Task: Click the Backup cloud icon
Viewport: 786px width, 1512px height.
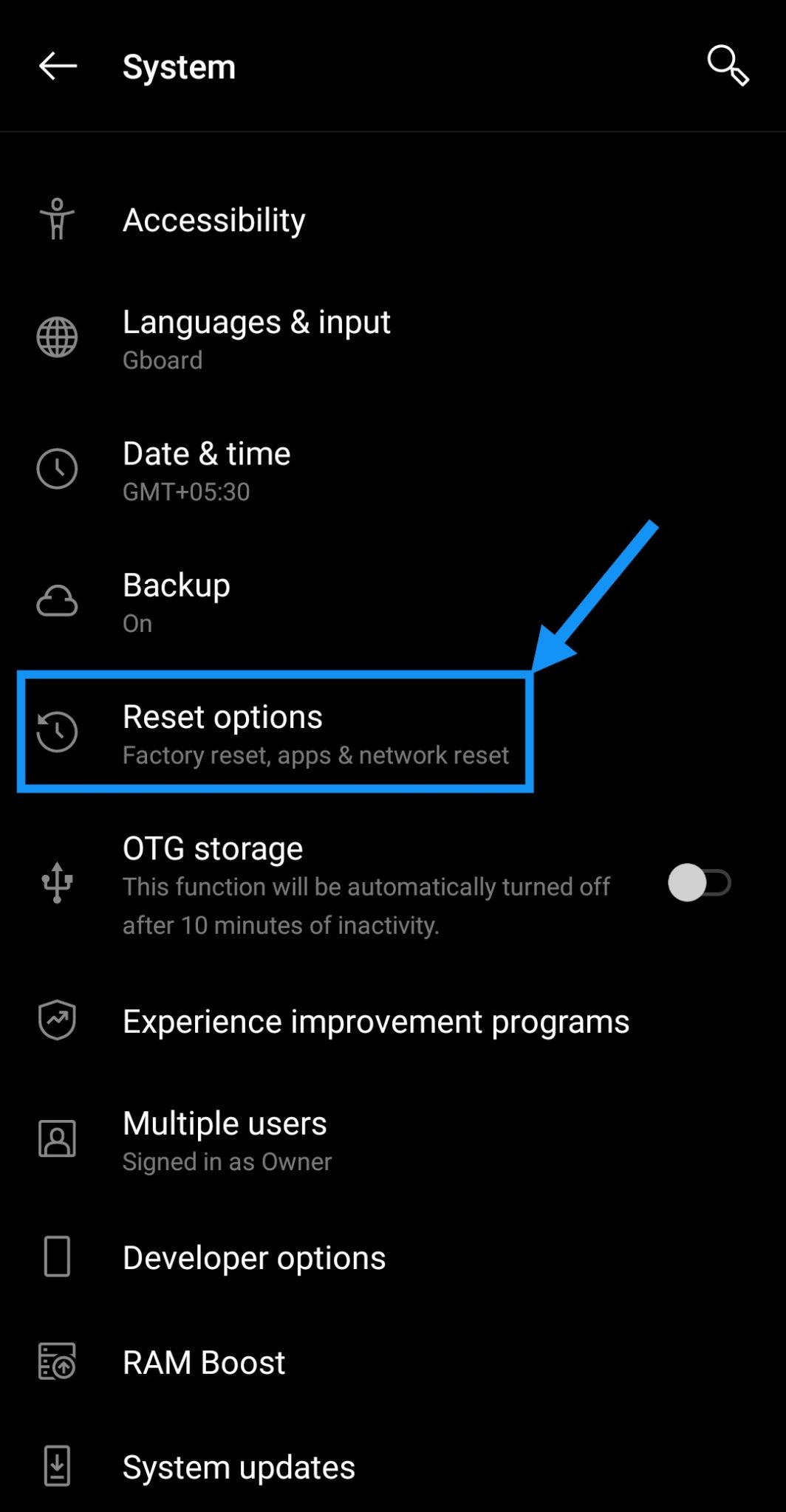Action: pyautogui.click(x=57, y=600)
